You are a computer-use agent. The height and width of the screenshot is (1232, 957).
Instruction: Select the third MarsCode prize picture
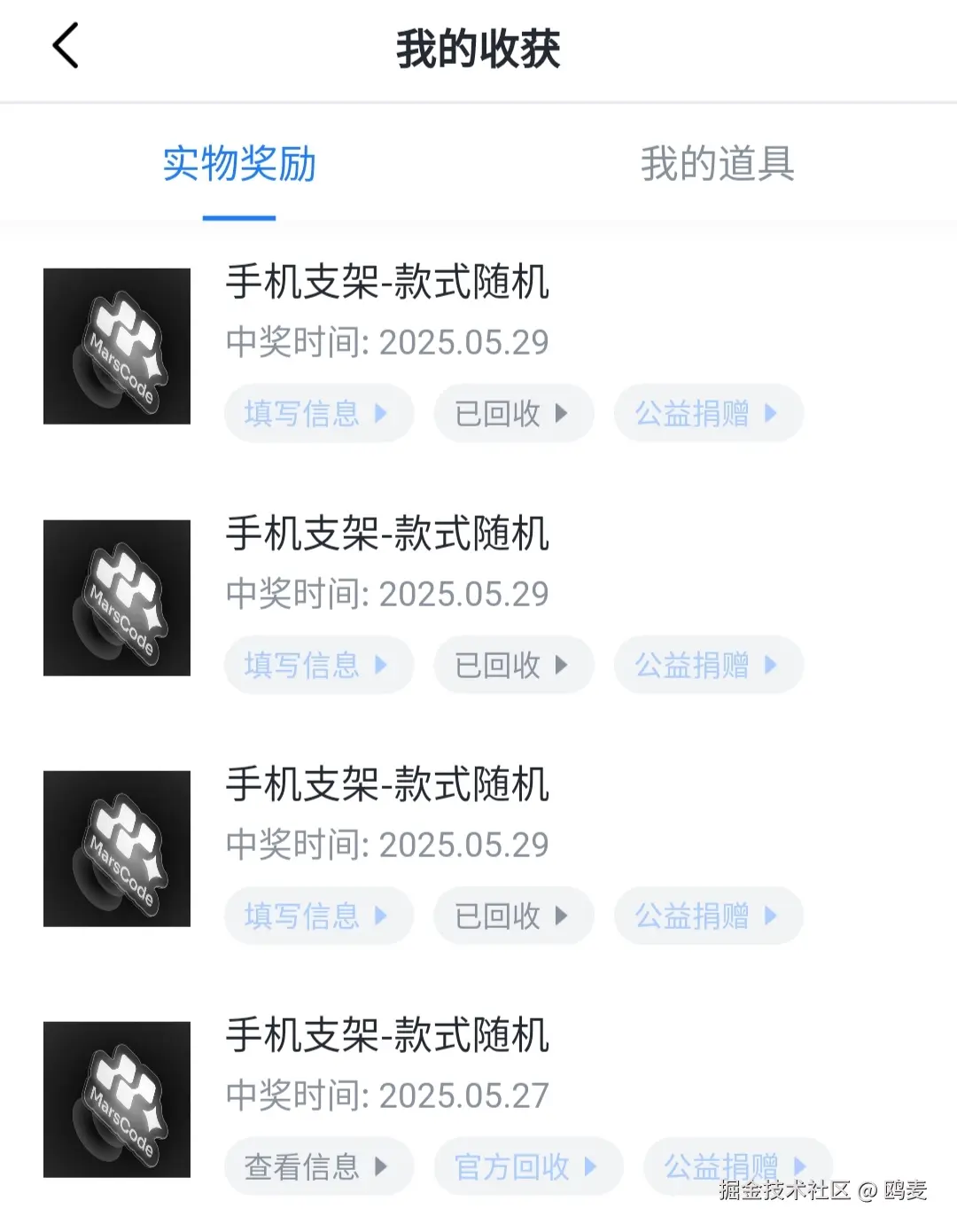pyautogui.click(x=117, y=847)
